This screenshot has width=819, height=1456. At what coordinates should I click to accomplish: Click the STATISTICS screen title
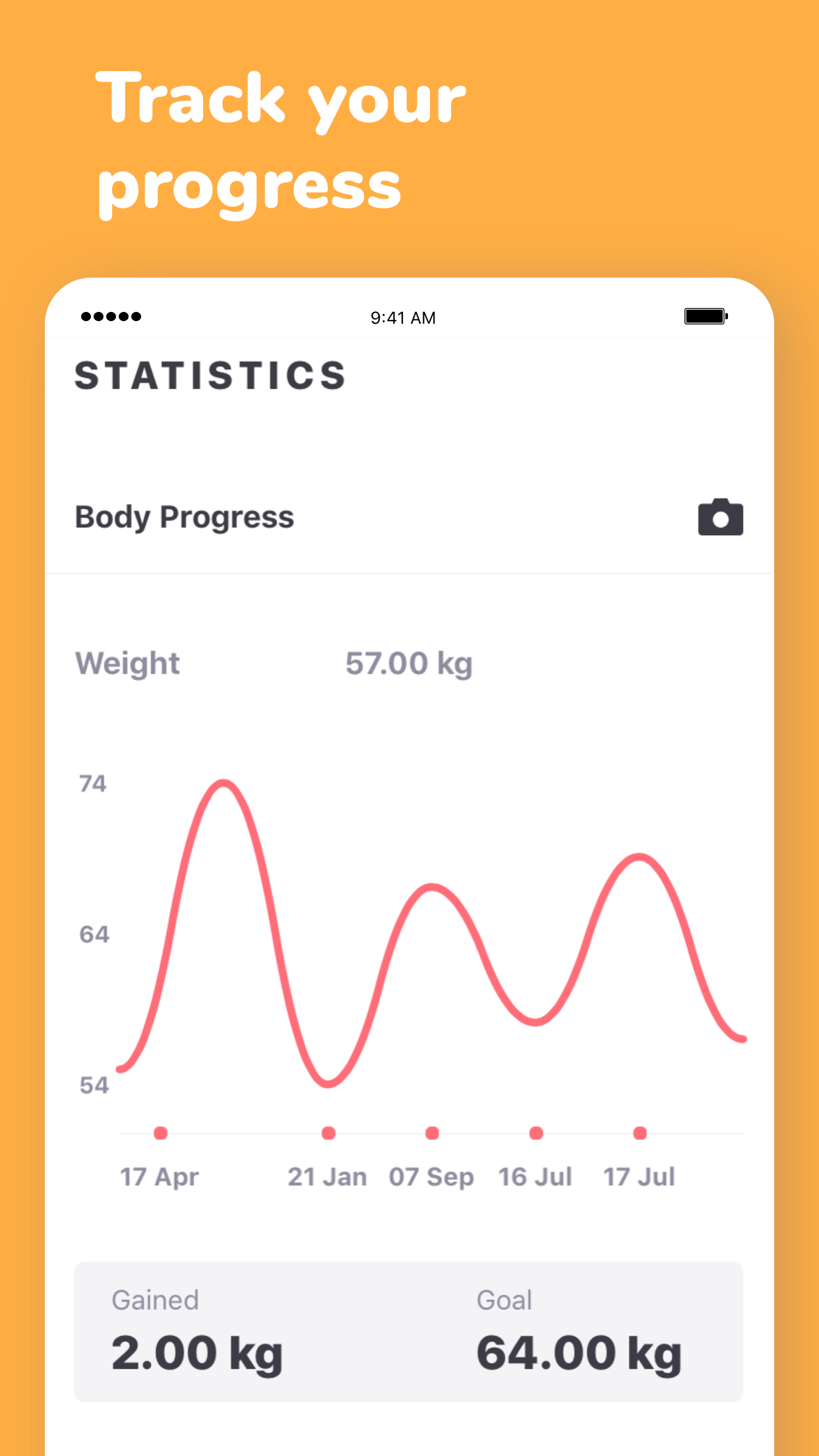click(210, 375)
